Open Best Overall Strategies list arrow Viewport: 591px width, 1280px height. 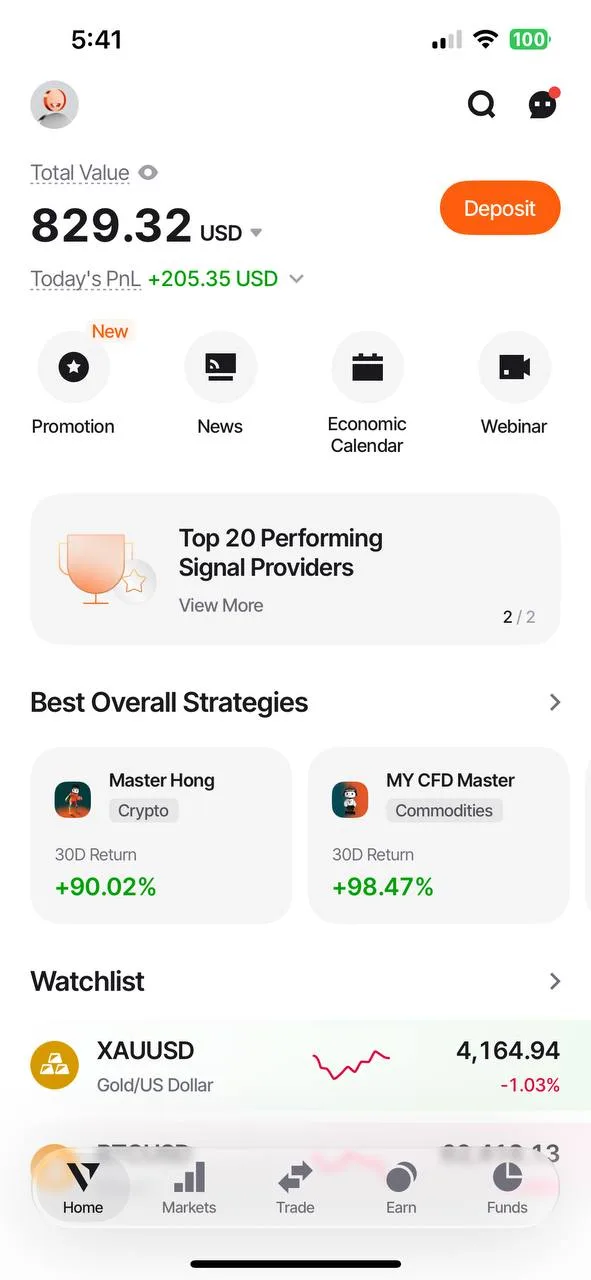click(555, 702)
